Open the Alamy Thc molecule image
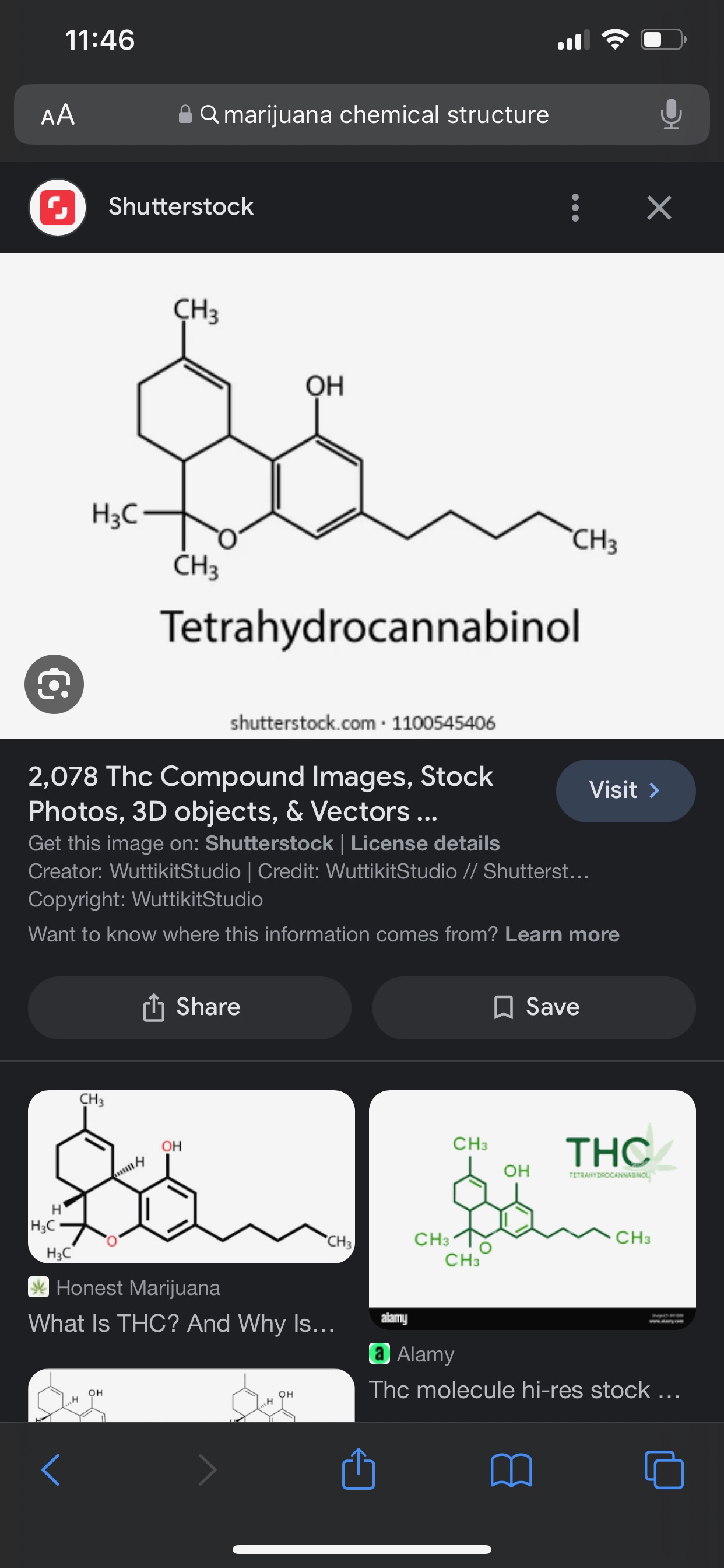Viewport: 724px width, 1568px height. tap(532, 1209)
